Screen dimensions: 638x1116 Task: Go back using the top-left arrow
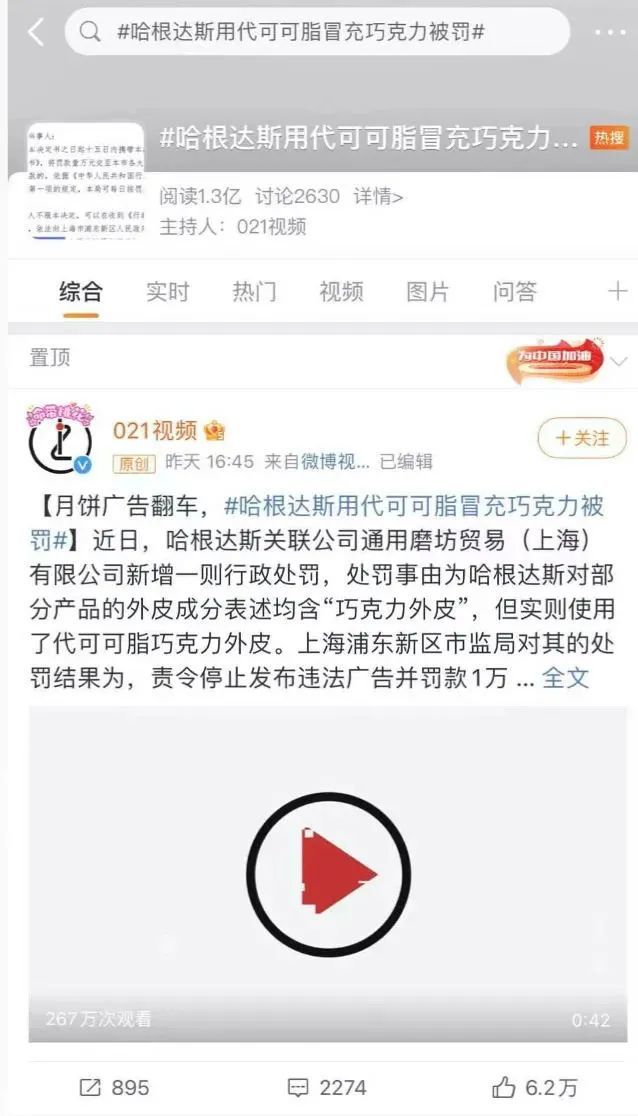point(36,32)
